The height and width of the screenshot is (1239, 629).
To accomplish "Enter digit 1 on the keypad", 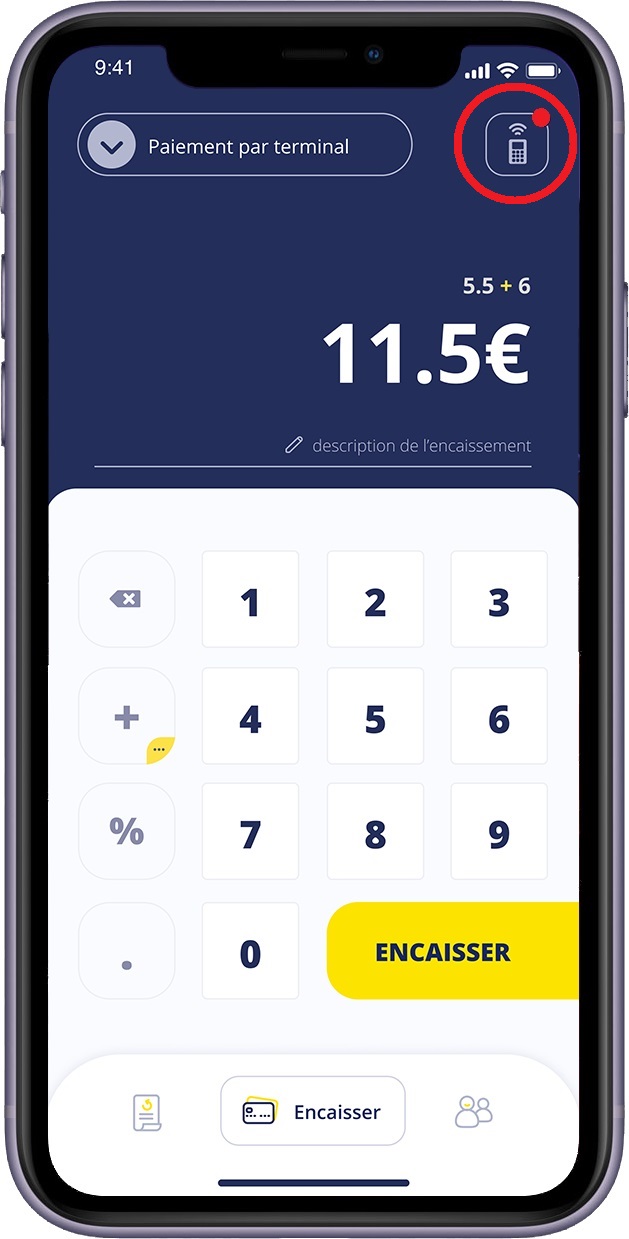I will [250, 600].
